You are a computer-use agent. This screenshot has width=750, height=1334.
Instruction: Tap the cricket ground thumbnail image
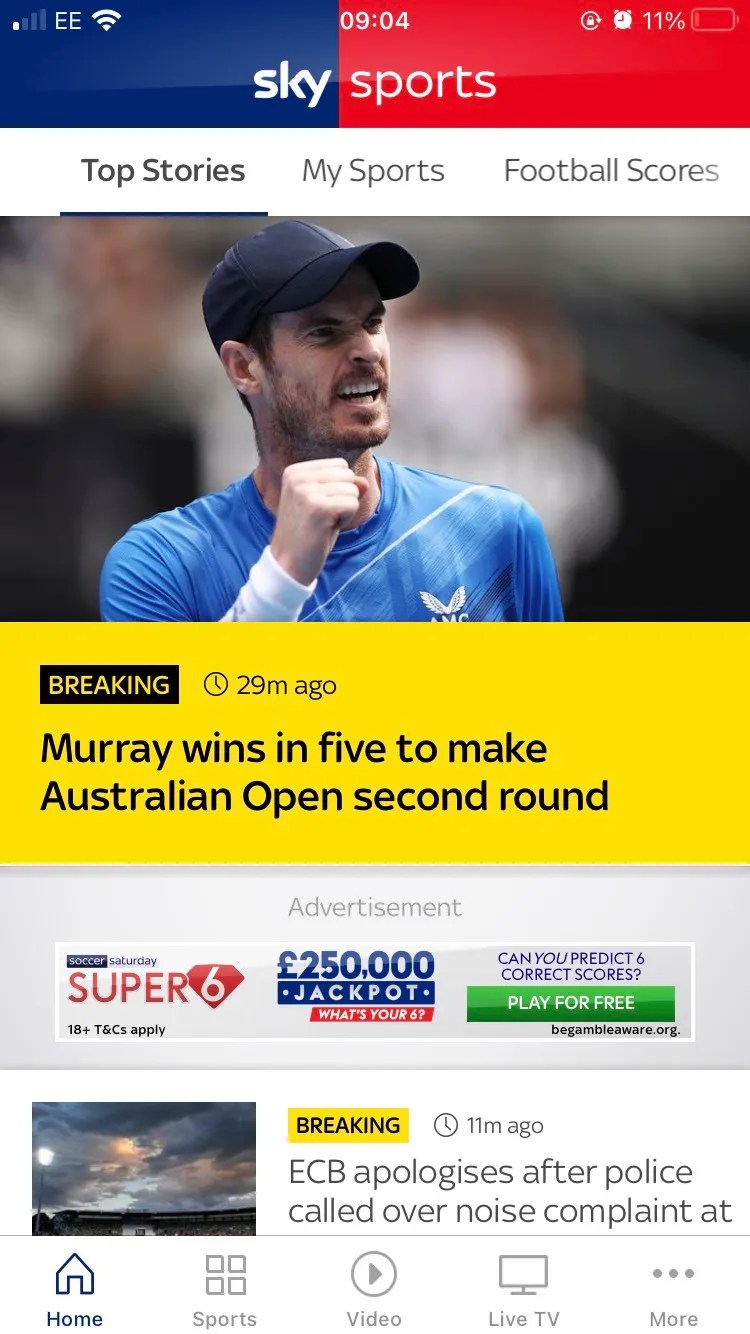coord(142,1168)
